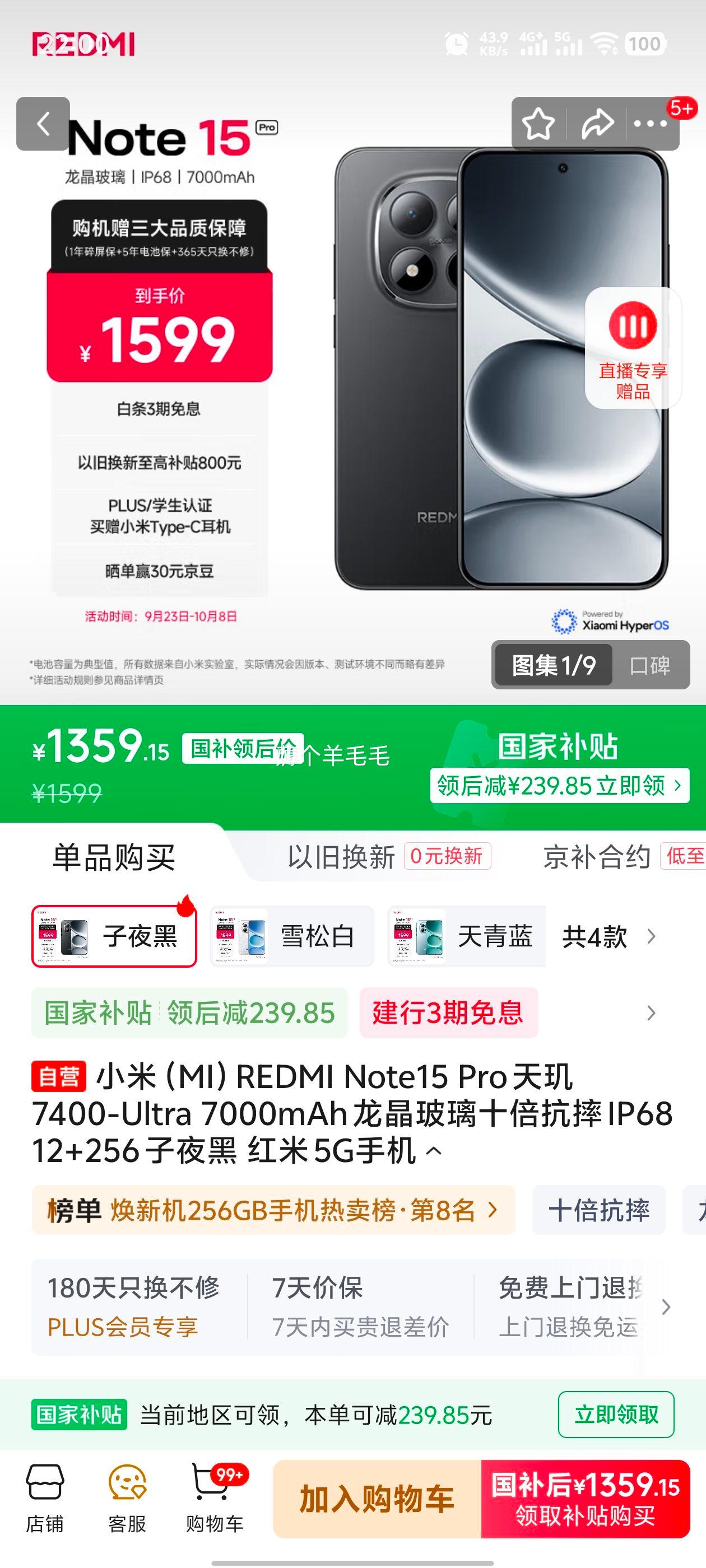Share this product page
This screenshot has height=1568, width=706.
pos(596,124)
